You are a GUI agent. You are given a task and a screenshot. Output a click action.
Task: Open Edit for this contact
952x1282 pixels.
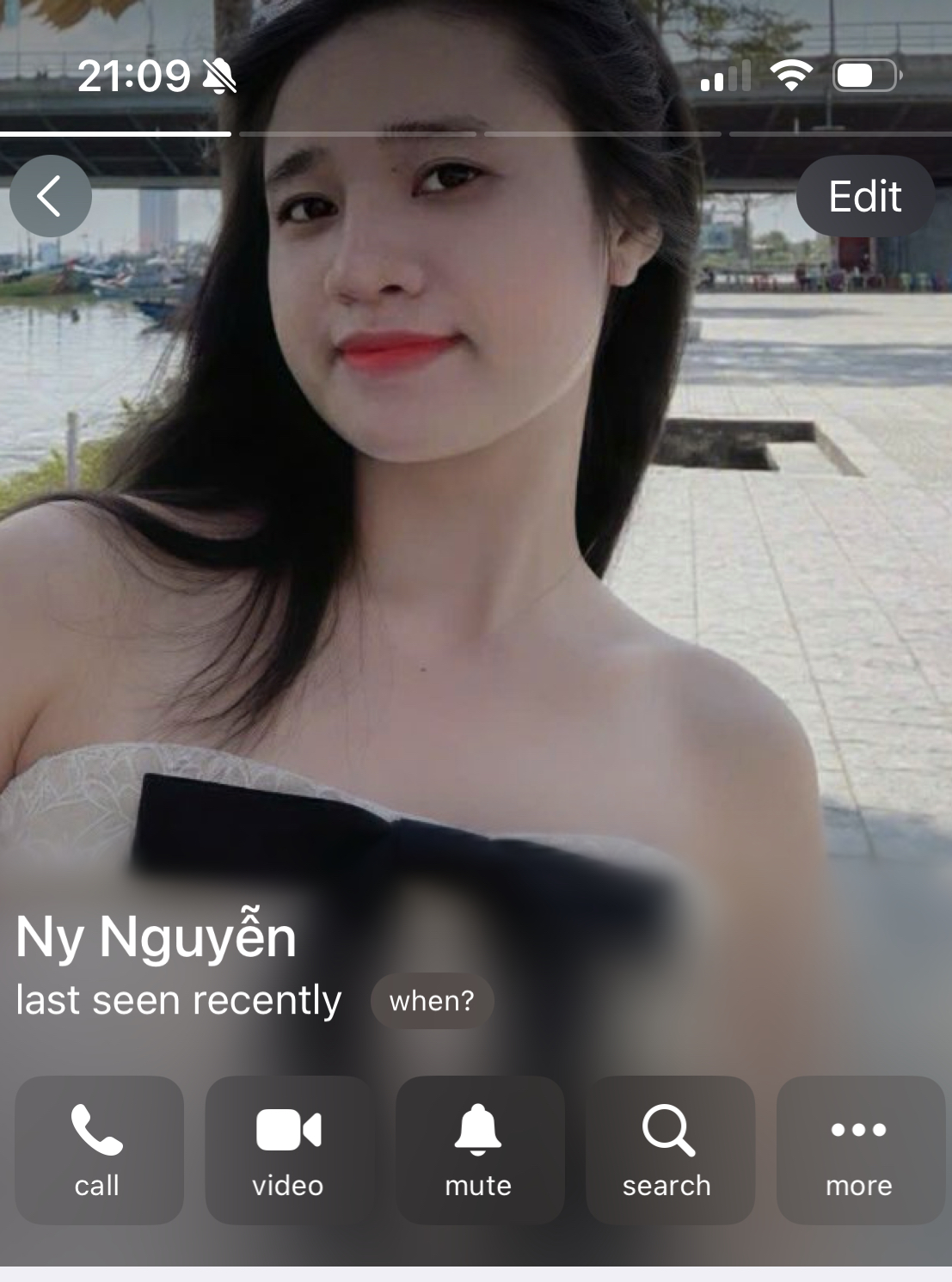pyautogui.click(x=864, y=196)
